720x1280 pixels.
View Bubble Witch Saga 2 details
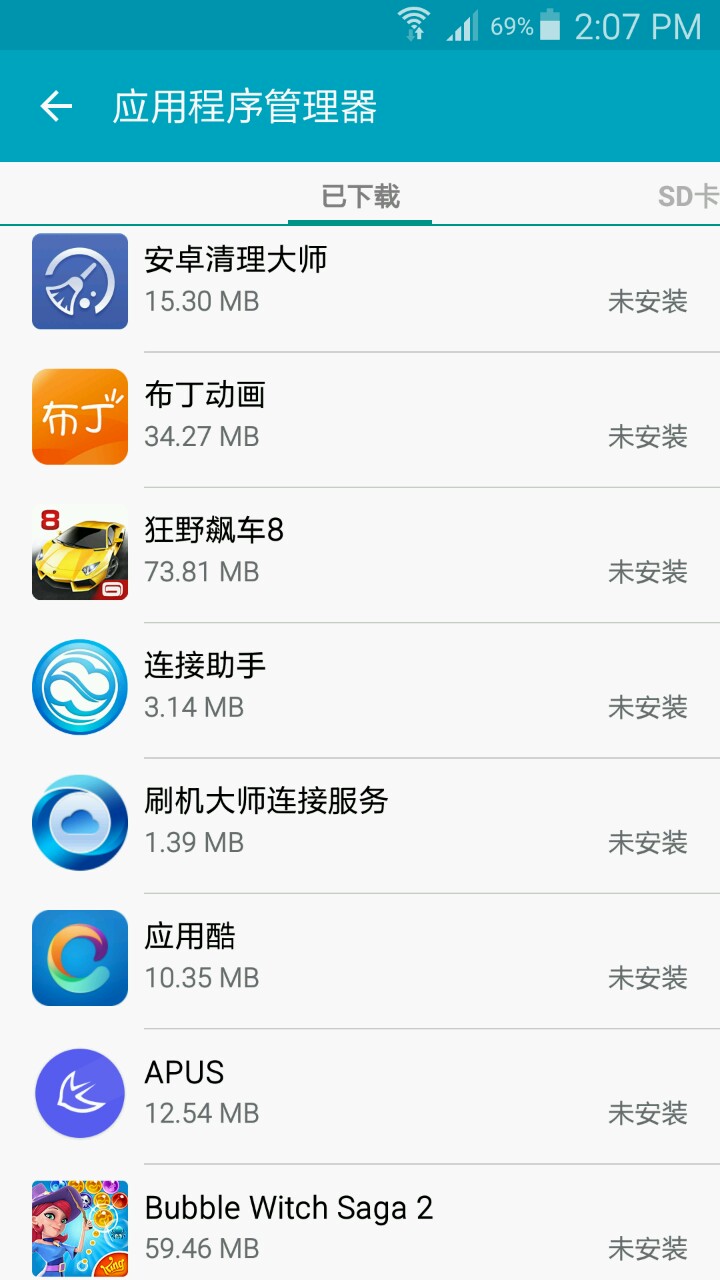click(360, 1226)
